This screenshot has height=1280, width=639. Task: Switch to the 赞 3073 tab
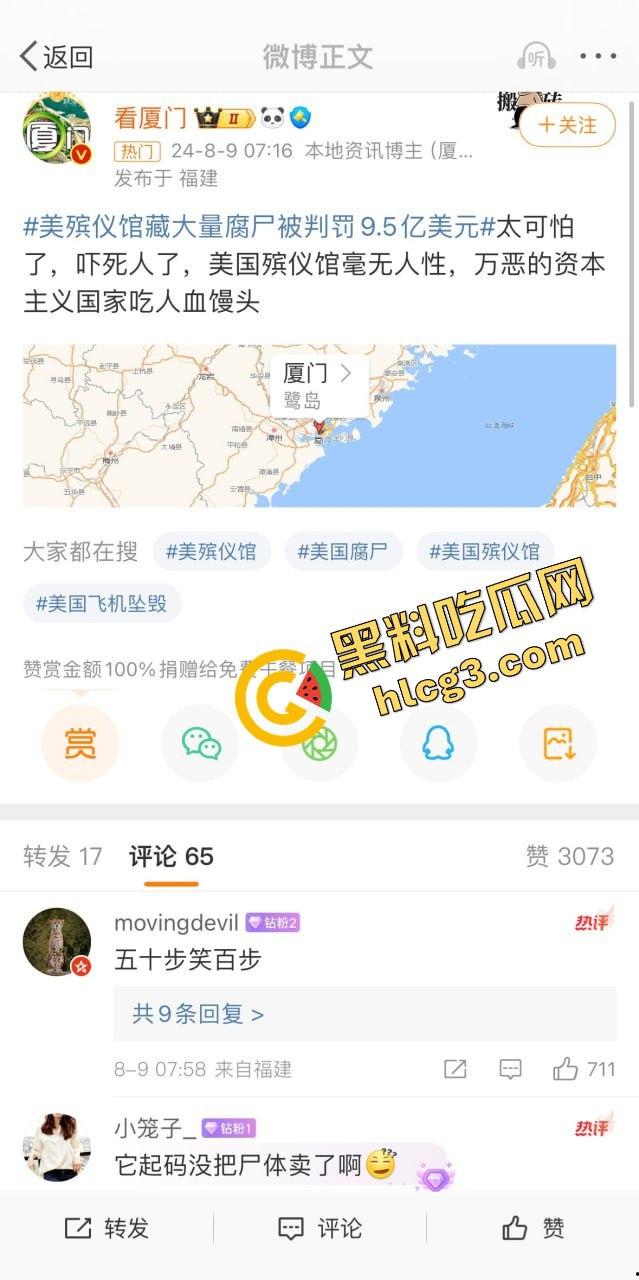[569, 856]
